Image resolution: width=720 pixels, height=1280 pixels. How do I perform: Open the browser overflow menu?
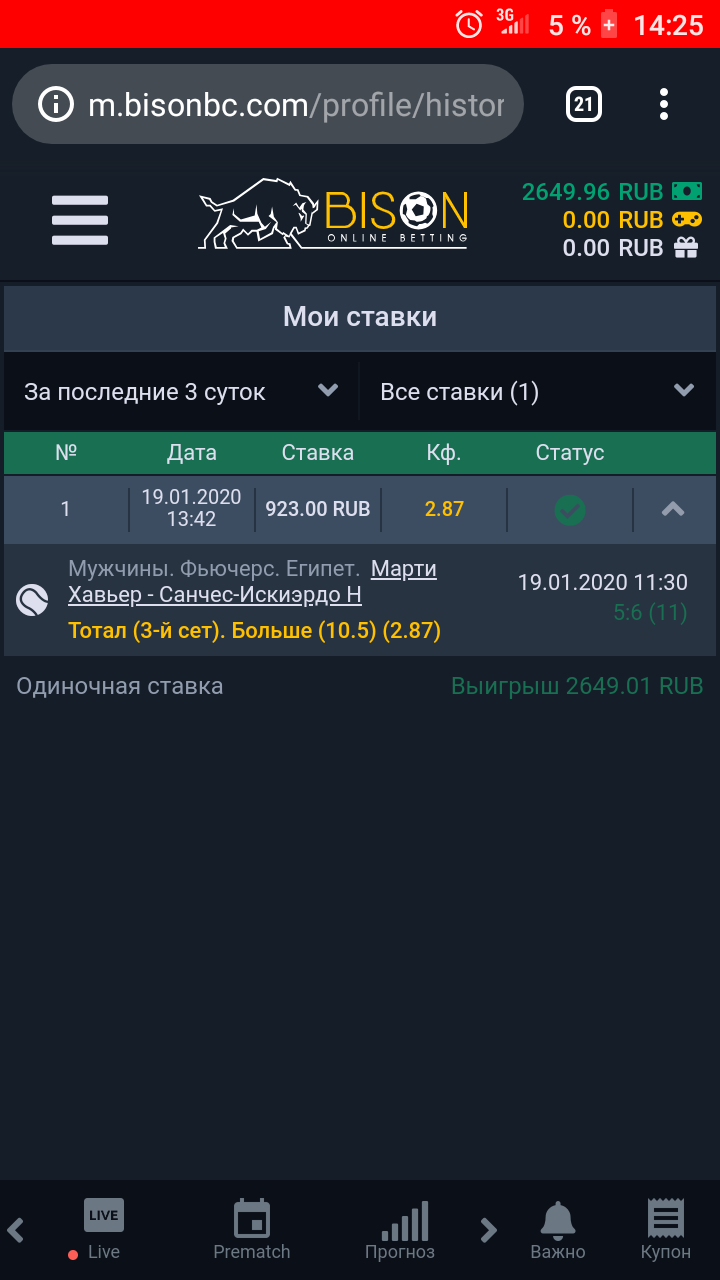pos(664,104)
